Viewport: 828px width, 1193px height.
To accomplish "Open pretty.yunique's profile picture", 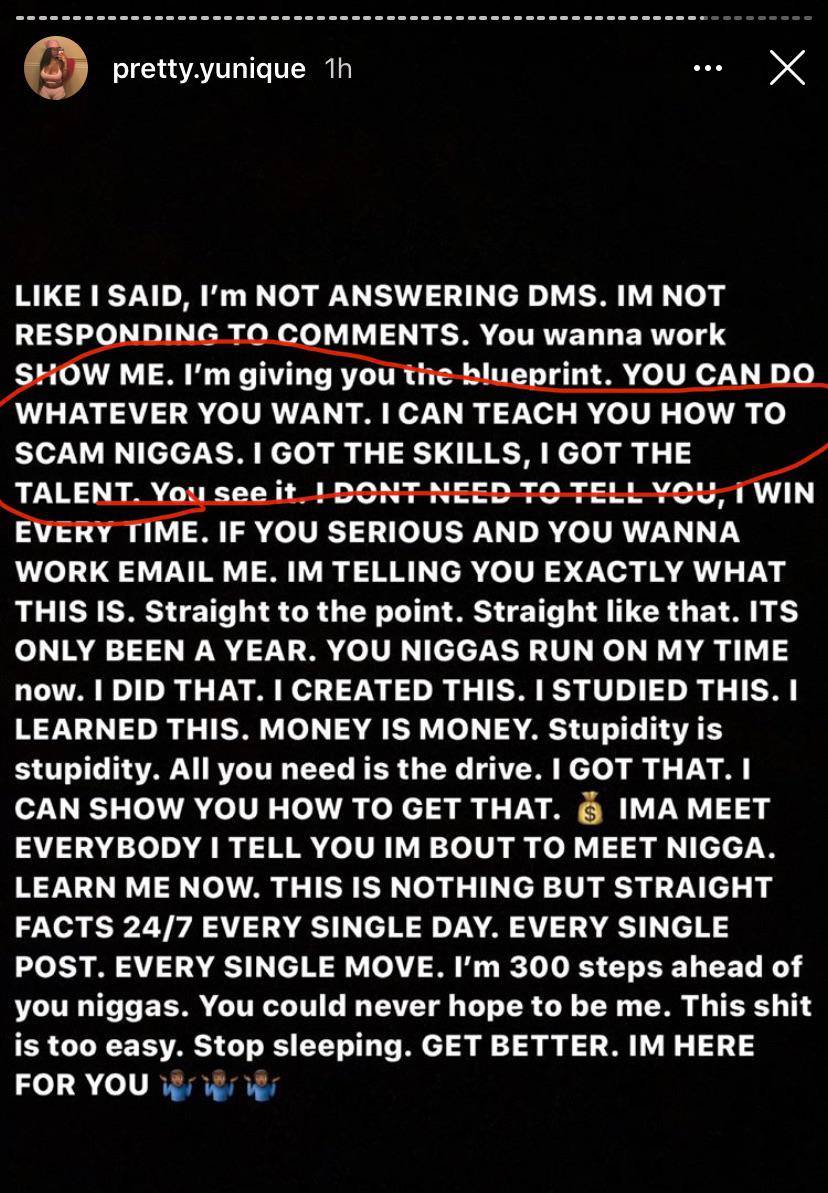I will point(56,68).
